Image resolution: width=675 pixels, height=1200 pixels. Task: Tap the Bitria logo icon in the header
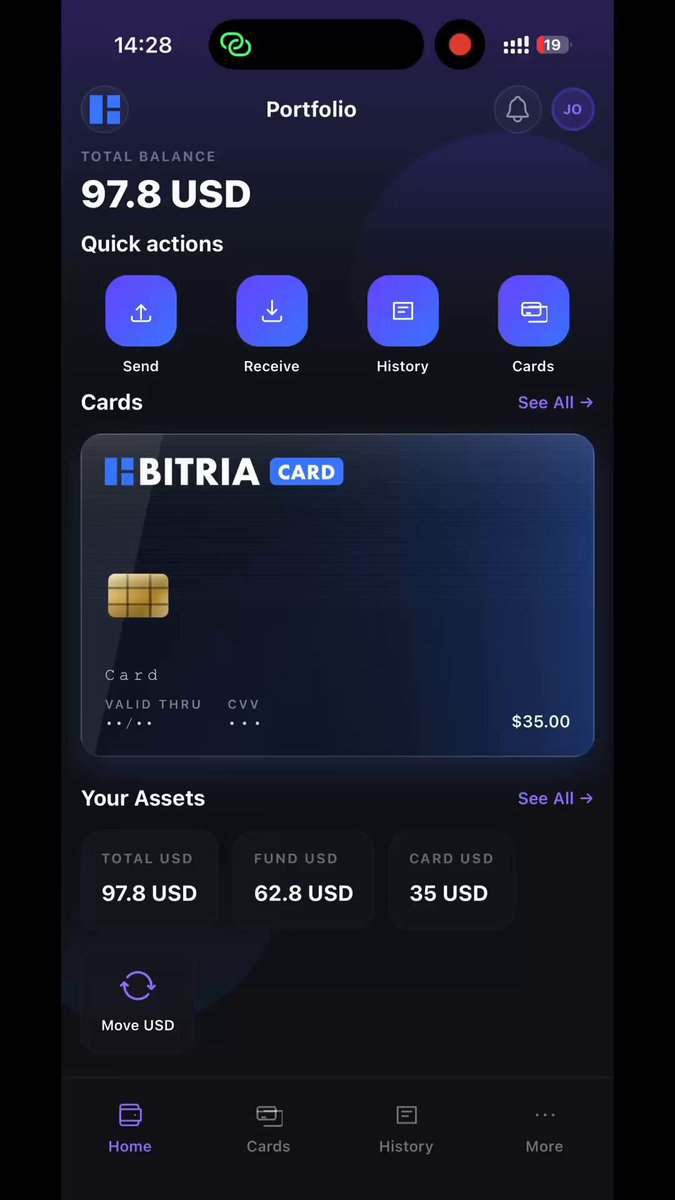click(105, 109)
